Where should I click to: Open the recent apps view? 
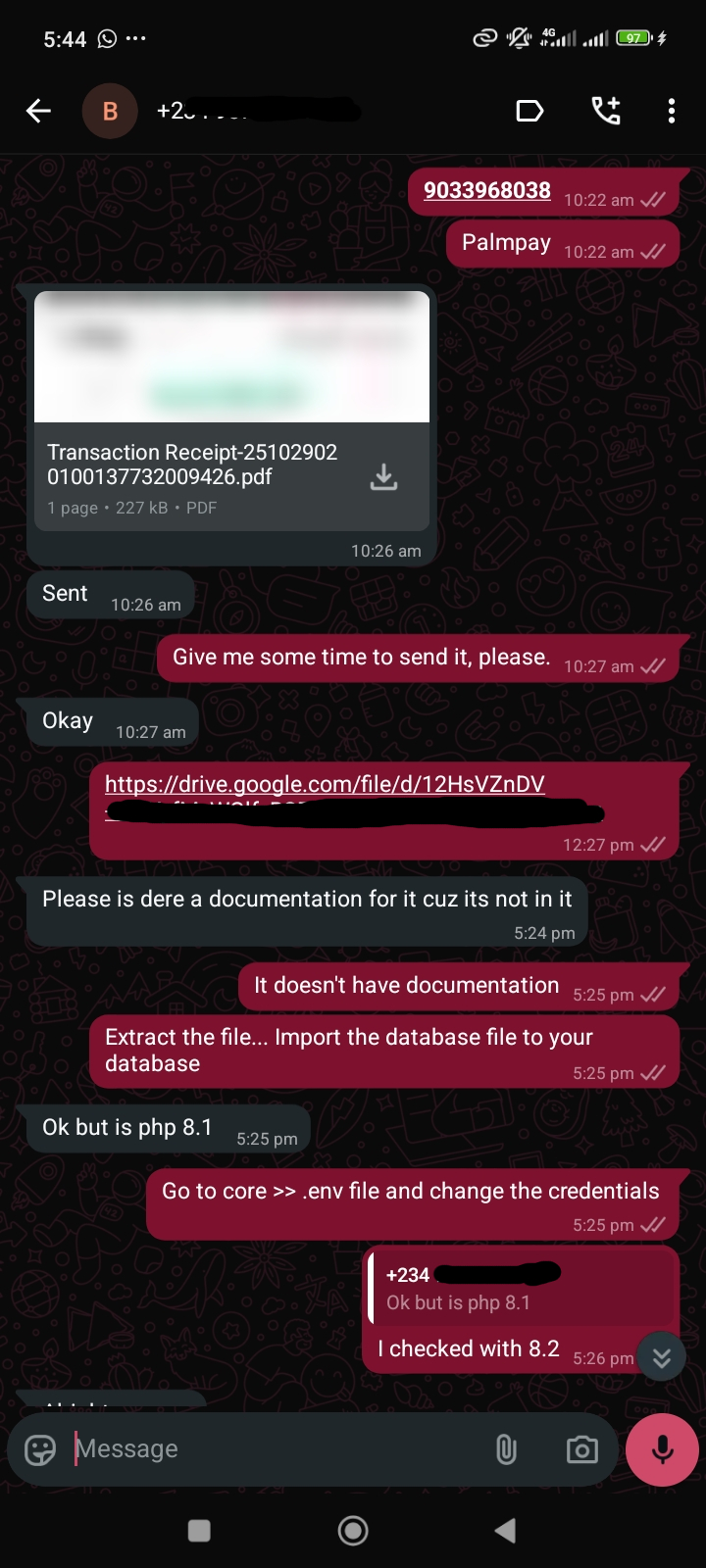[x=199, y=1531]
